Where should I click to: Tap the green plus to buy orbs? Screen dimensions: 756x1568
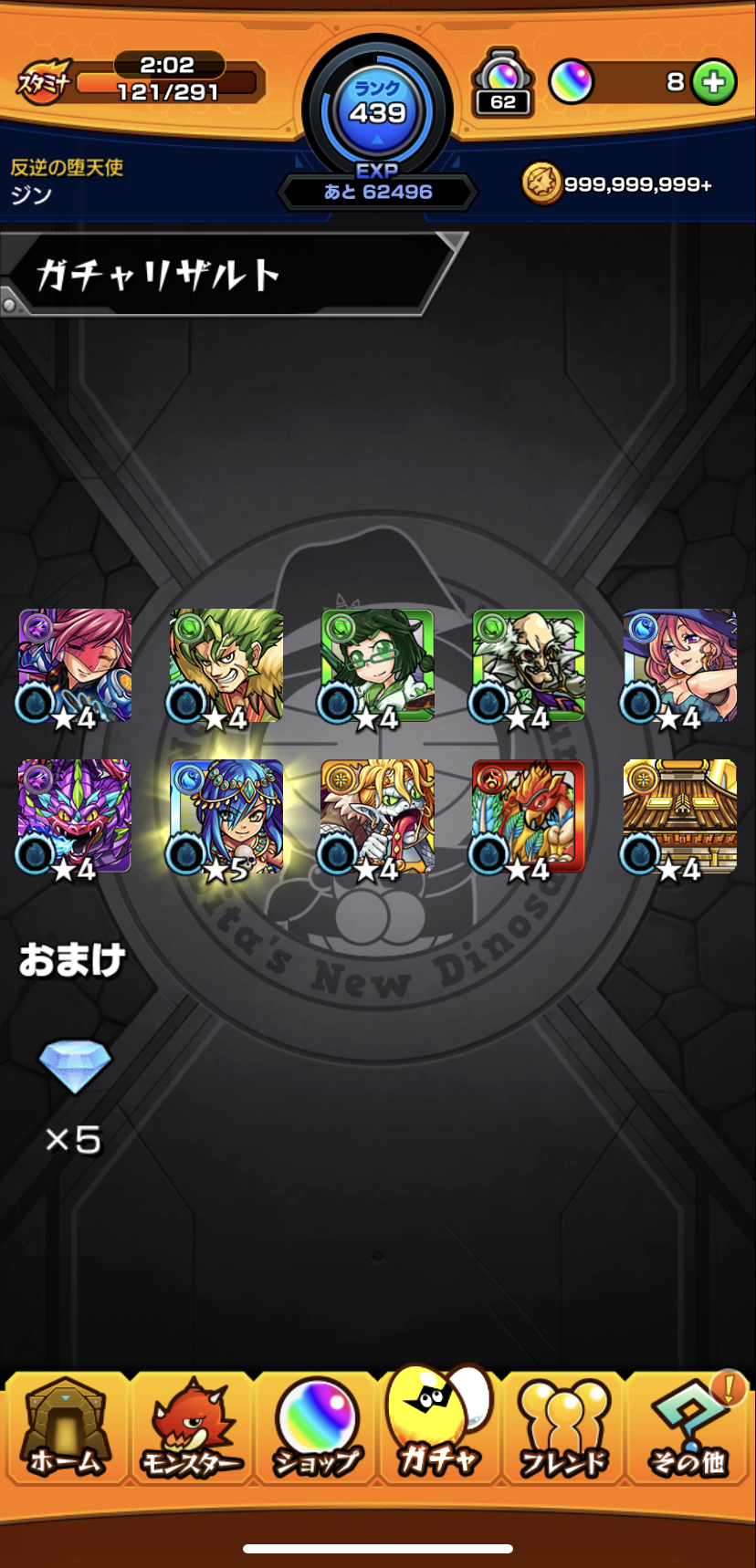click(x=713, y=82)
